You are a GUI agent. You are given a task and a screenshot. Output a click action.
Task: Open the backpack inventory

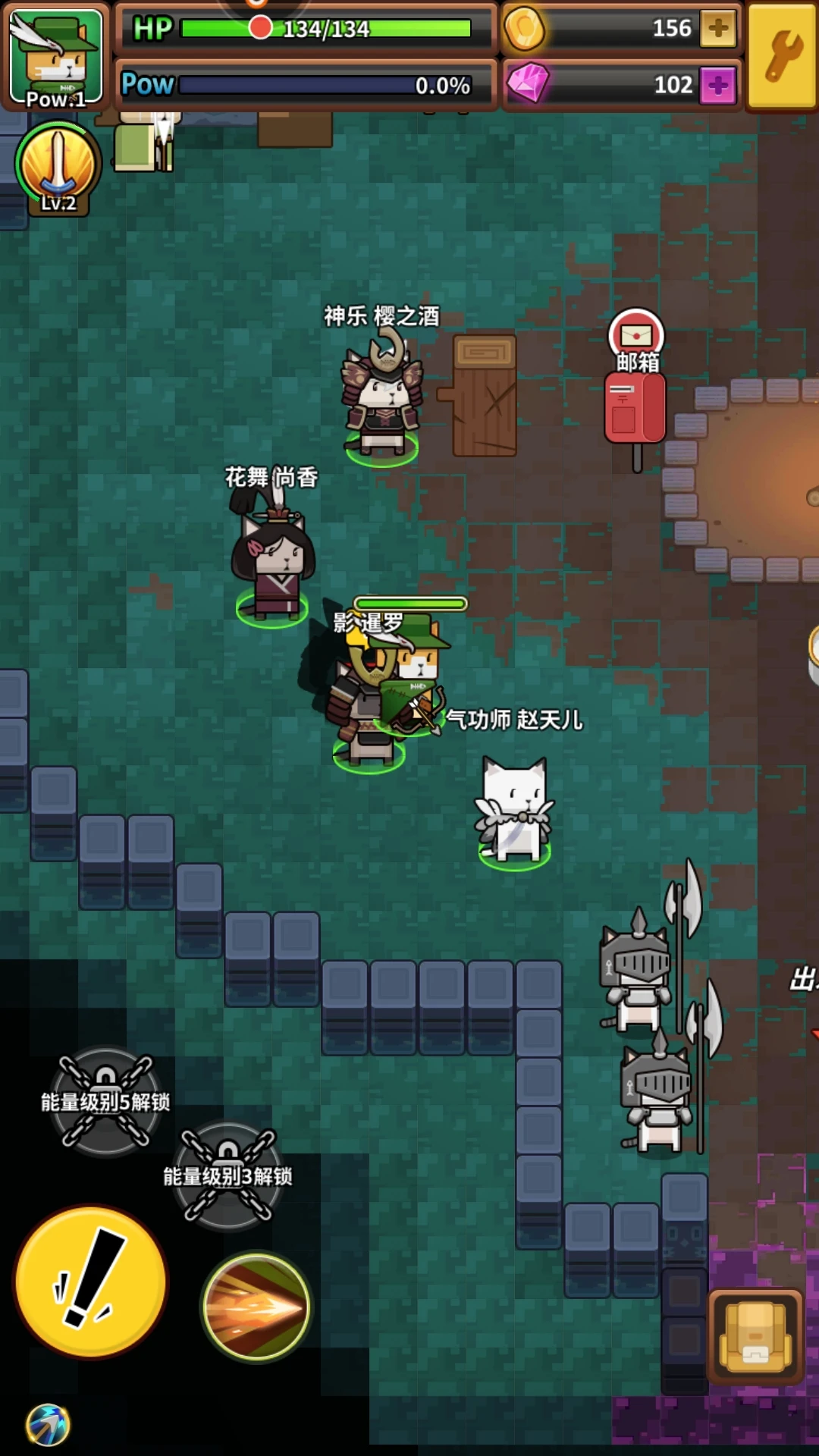(x=755, y=1337)
